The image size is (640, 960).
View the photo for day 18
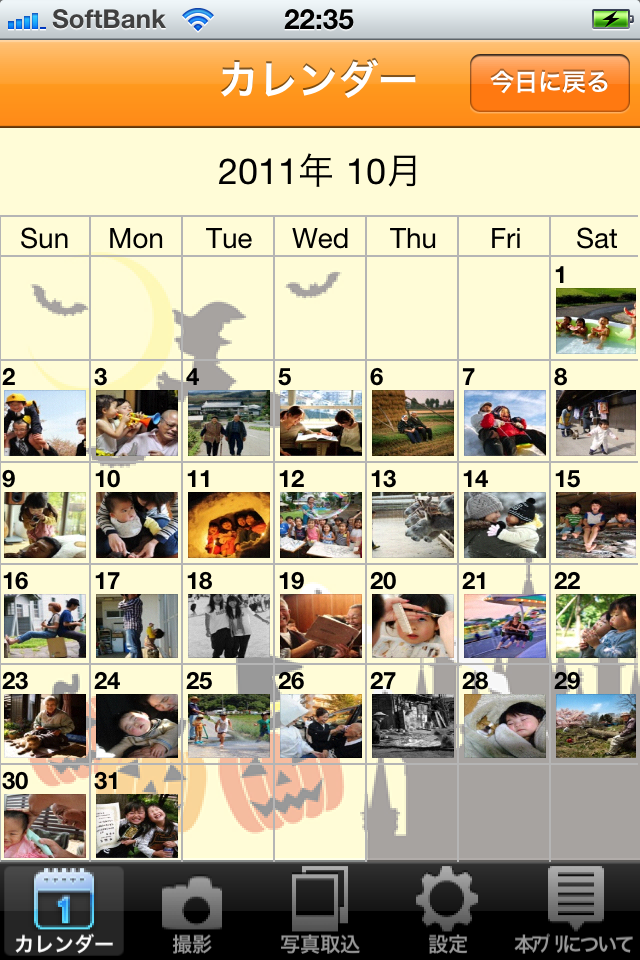[229, 625]
